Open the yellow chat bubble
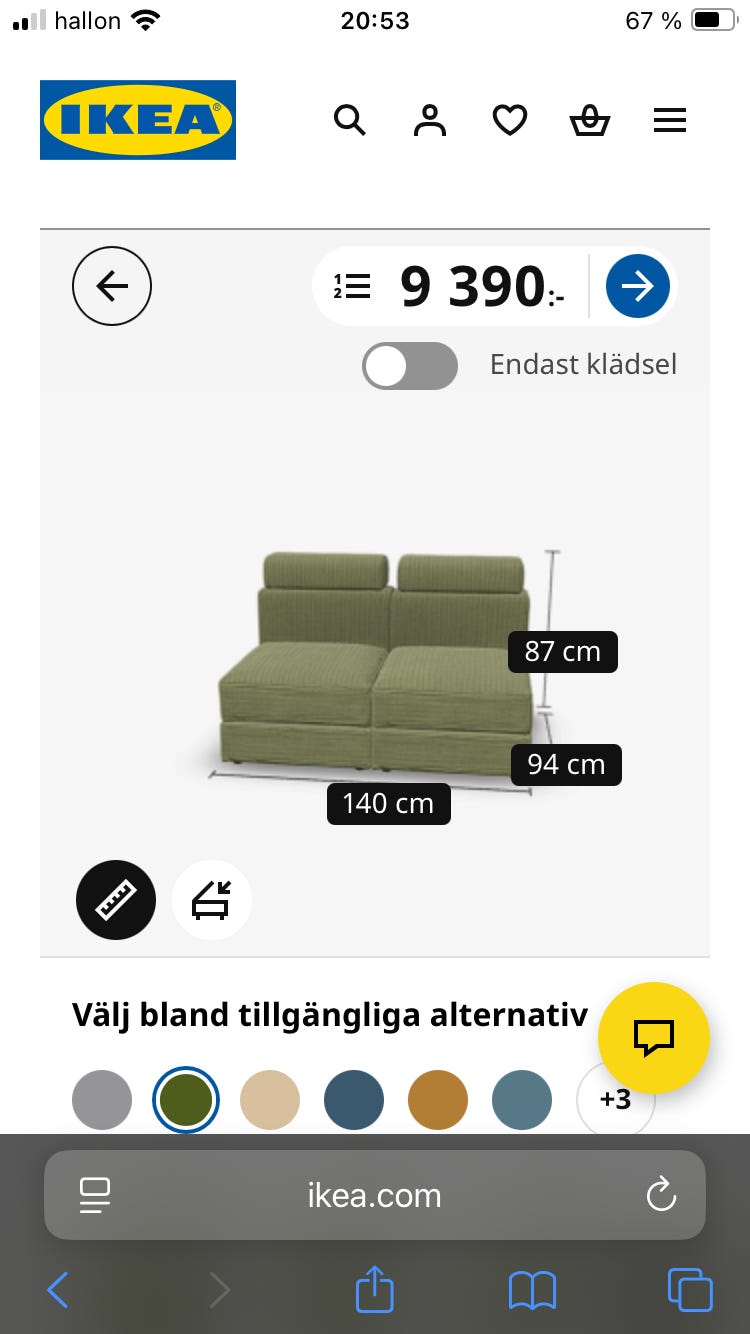This screenshot has height=1334, width=750. point(654,1038)
